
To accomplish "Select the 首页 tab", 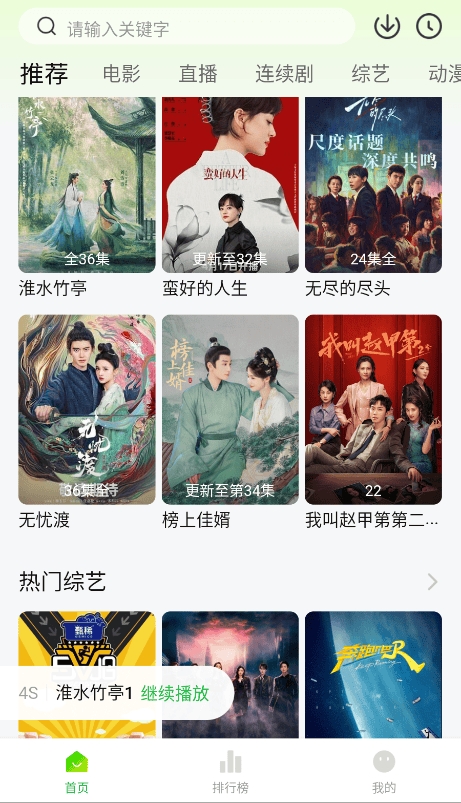I will click(x=77, y=772).
